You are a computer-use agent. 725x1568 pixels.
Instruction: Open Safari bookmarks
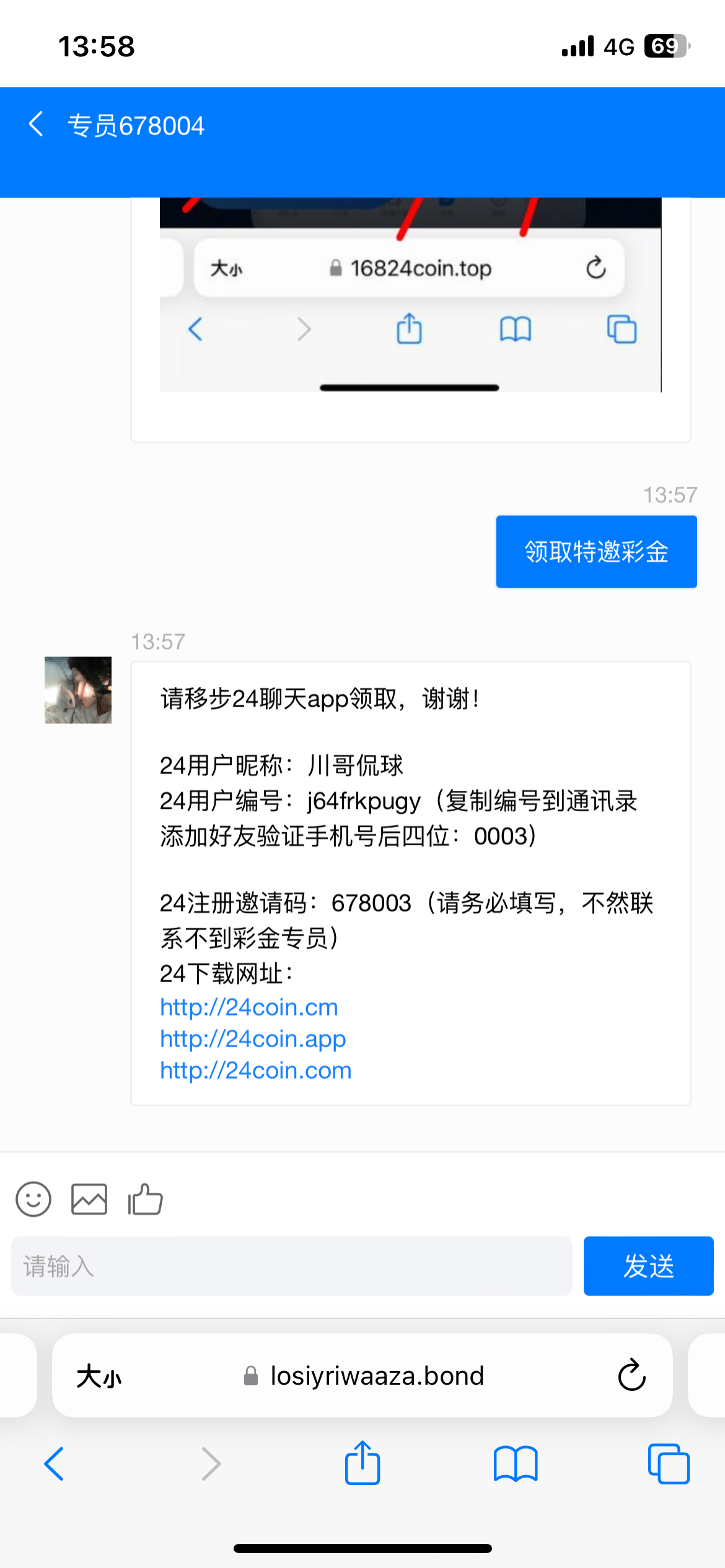tap(515, 1464)
